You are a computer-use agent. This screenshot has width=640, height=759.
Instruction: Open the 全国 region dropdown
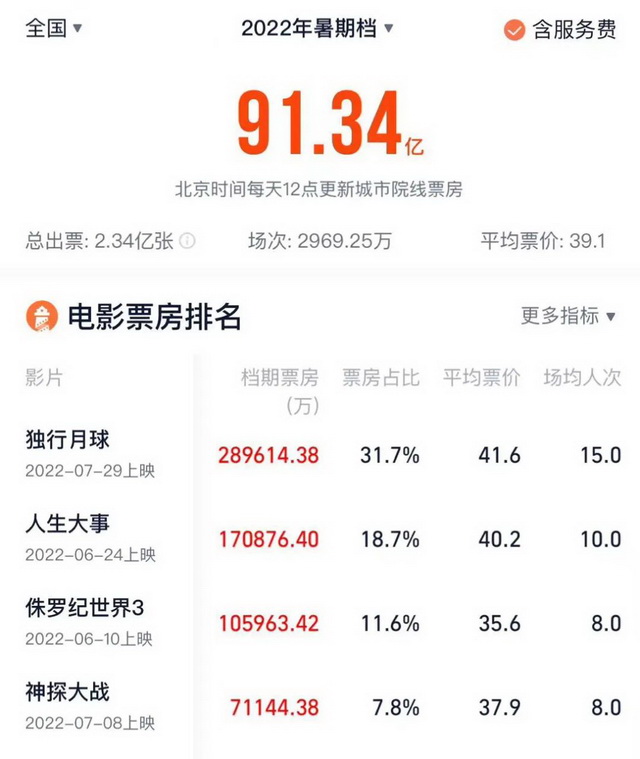pyautogui.click(x=54, y=28)
